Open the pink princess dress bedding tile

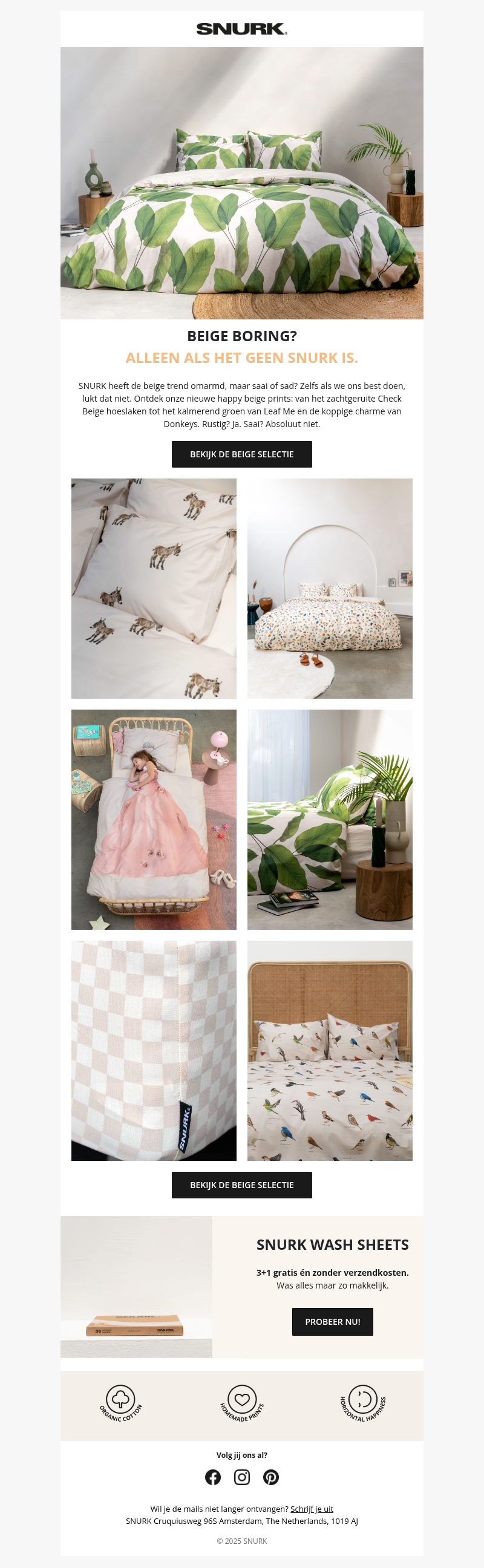pyautogui.click(x=154, y=819)
